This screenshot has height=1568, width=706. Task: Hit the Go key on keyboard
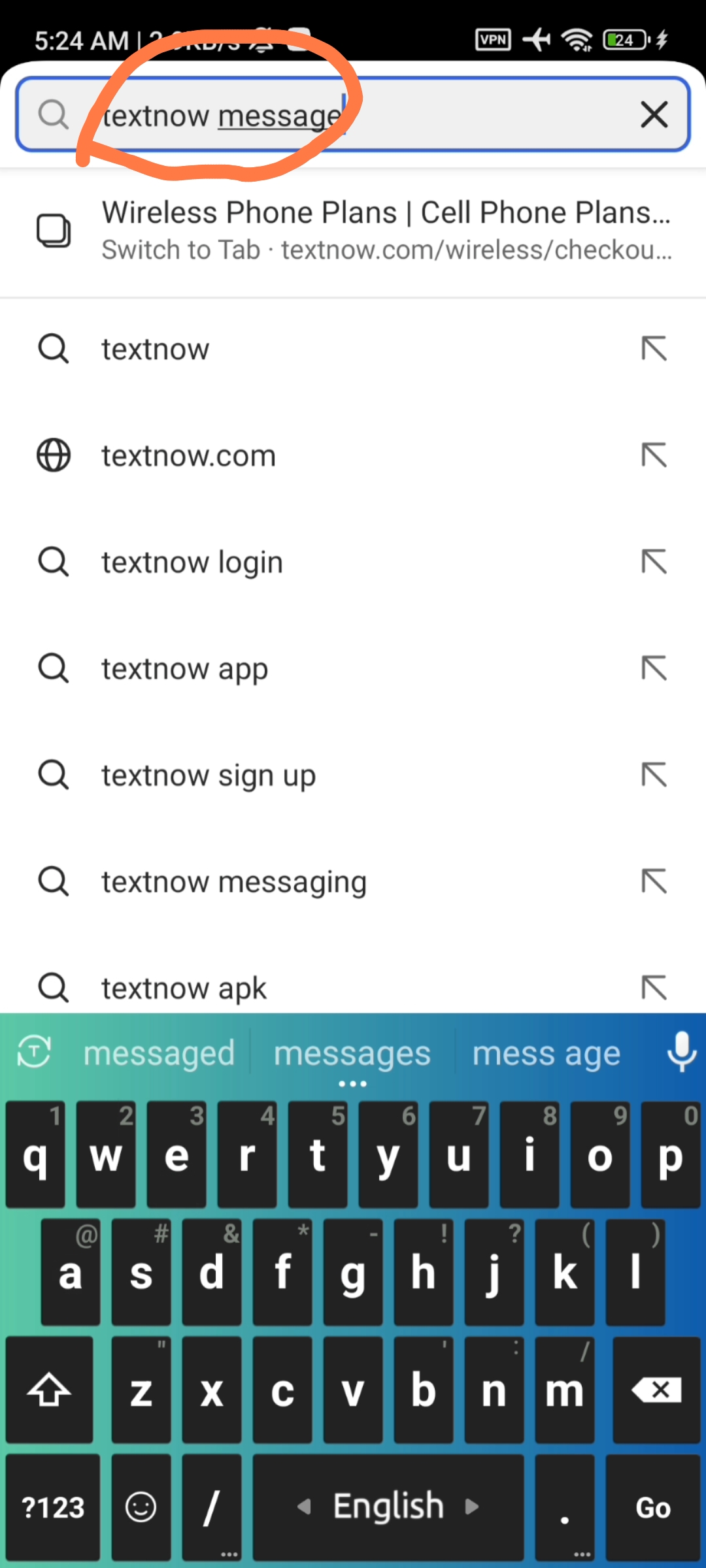[652, 1507]
